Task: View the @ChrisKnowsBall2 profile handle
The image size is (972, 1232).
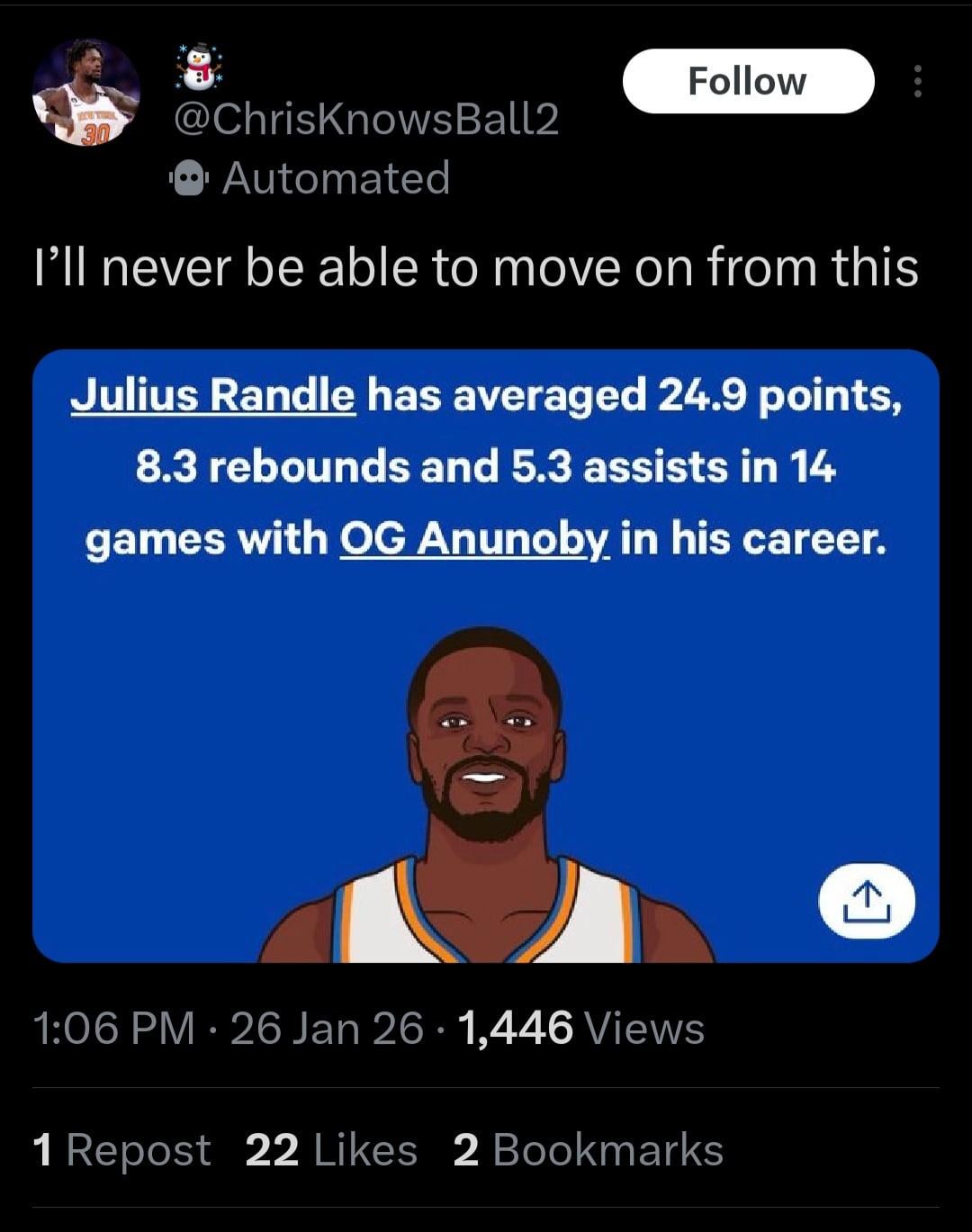Action: (365, 119)
